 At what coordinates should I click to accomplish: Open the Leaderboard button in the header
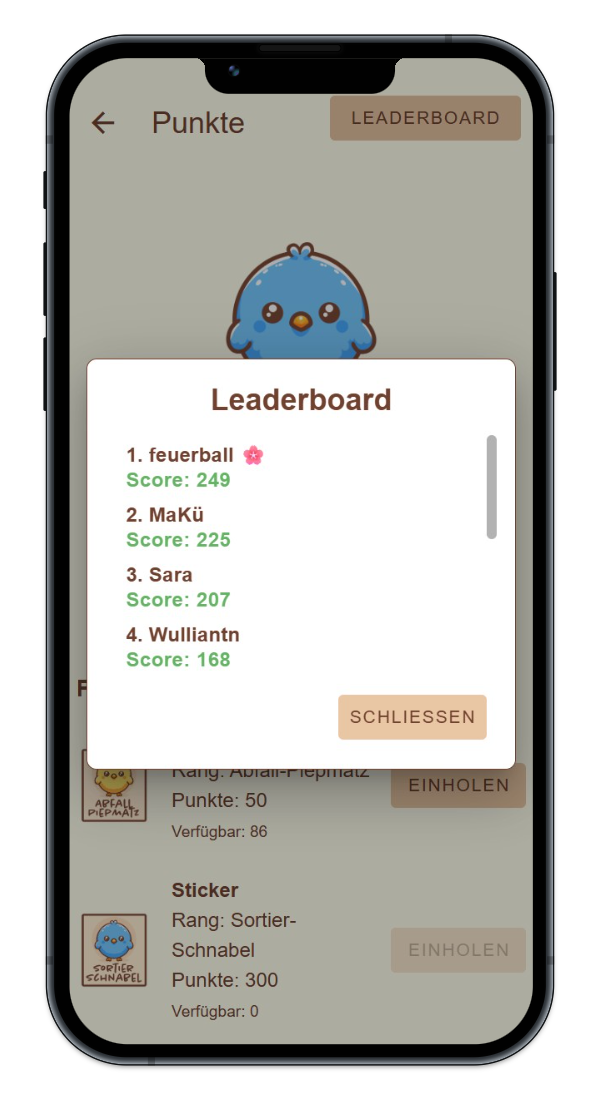pyautogui.click(x=425, y=118)
